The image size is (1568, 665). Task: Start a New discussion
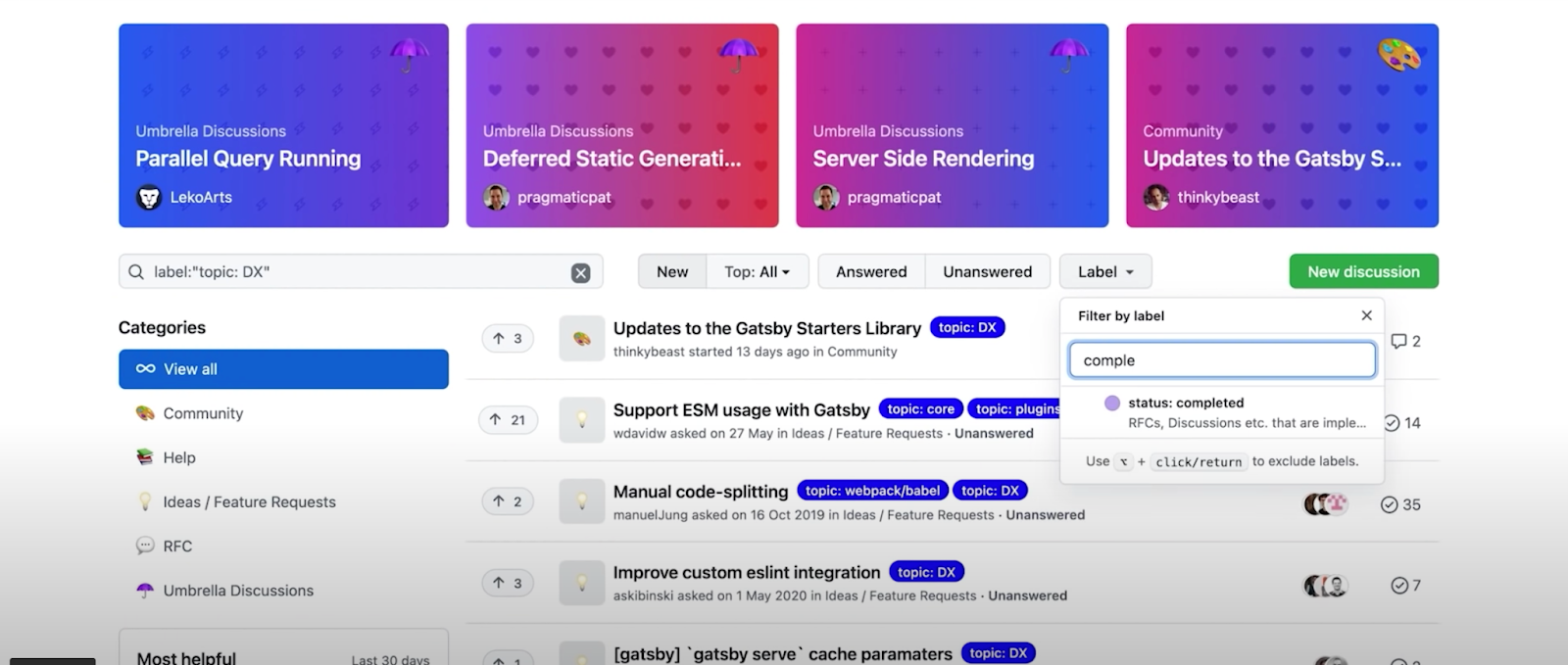(1363, 272)
